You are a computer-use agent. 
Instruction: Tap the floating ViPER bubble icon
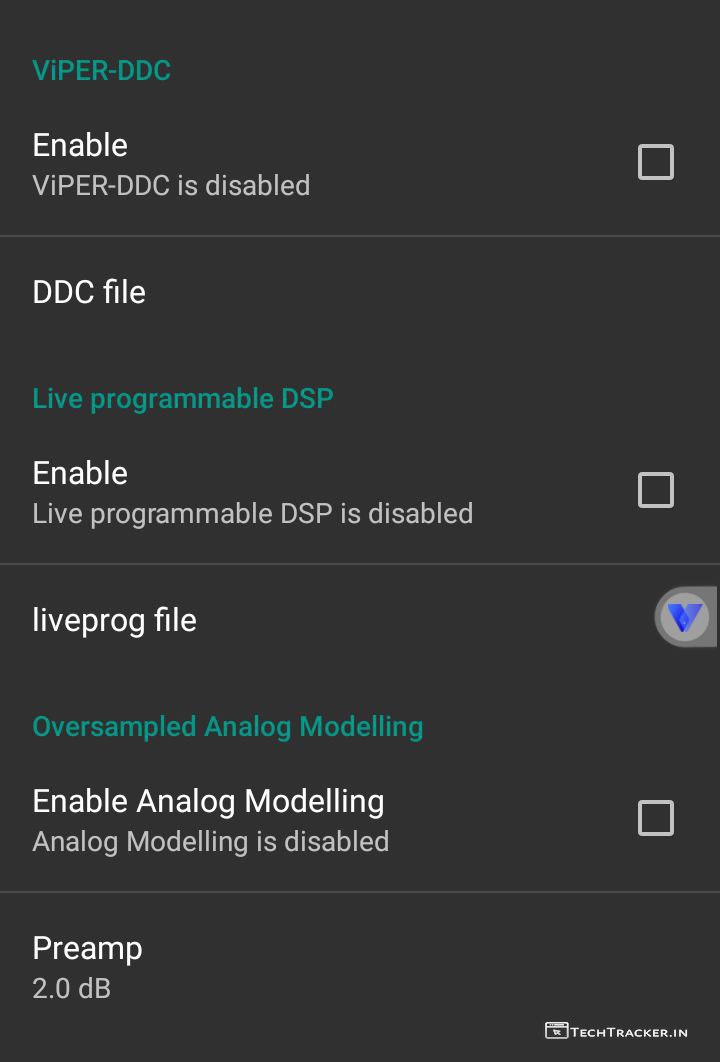pos(685,617)
